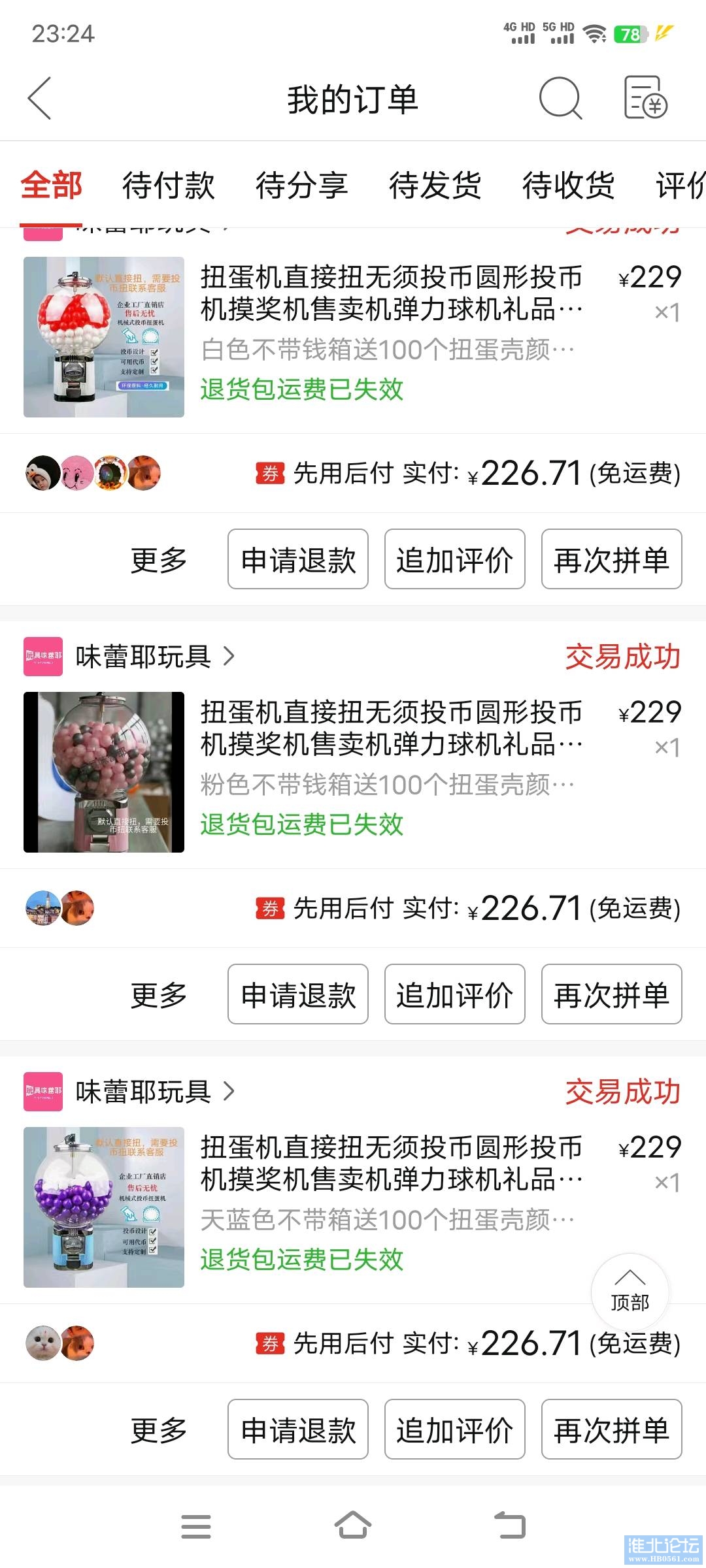Tap 更多 under the sky-blue machine order
Viewport: 706px width, 1568px height.
tap(158, 1429)
